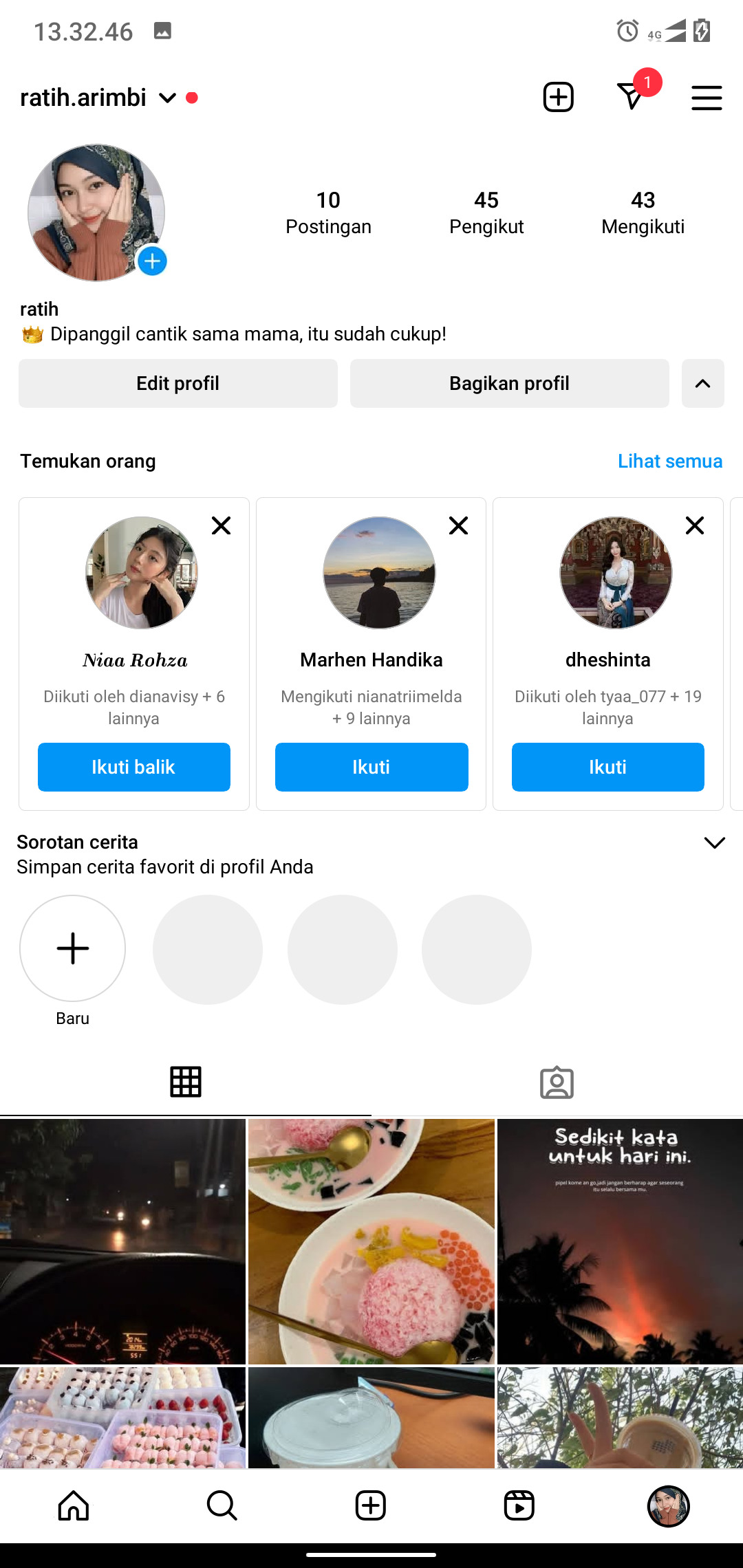This screenshot has width=743, height=1568.
Task: Open the hamburger menu
Action: [707, 98]
